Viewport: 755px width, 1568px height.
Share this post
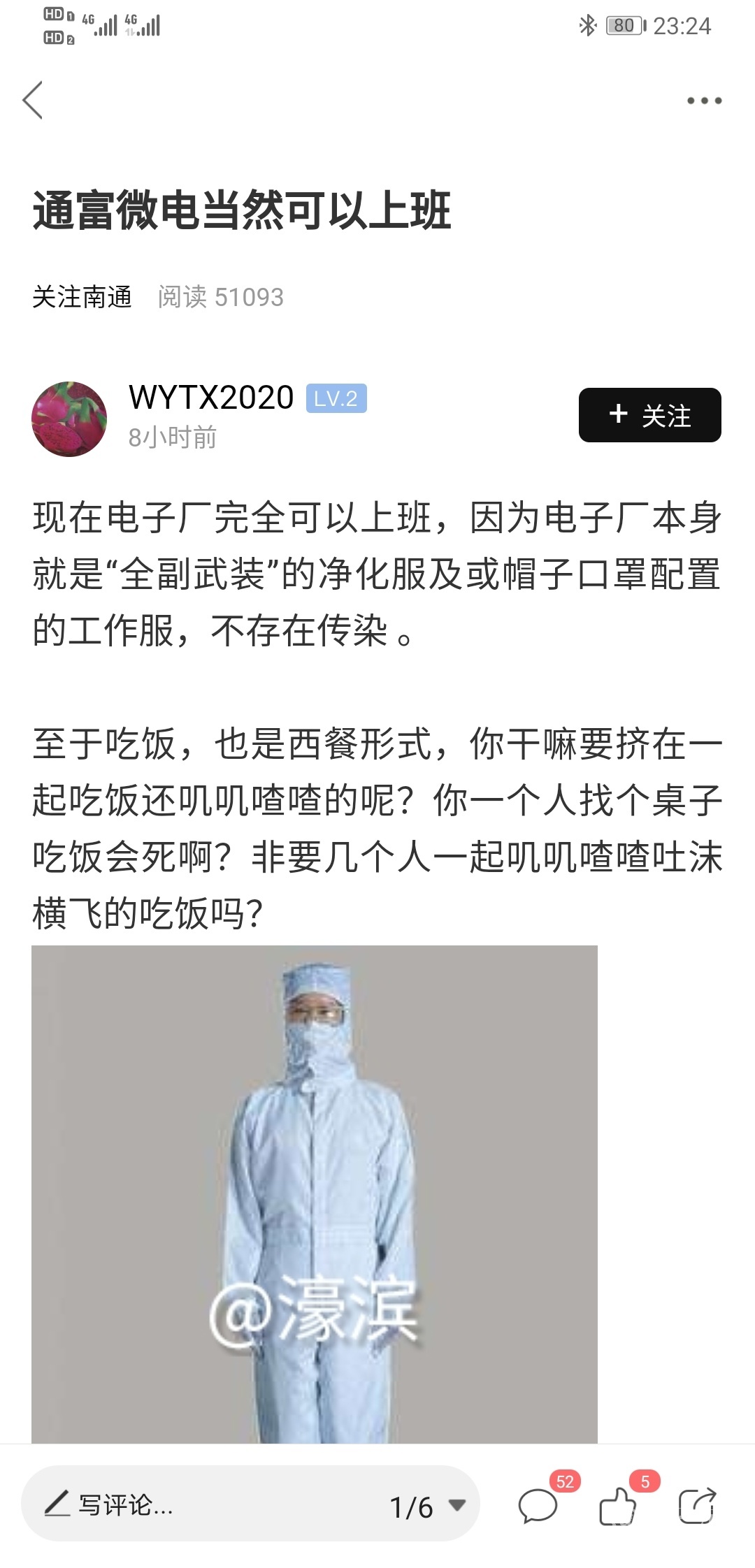(x=697, y=1504)
